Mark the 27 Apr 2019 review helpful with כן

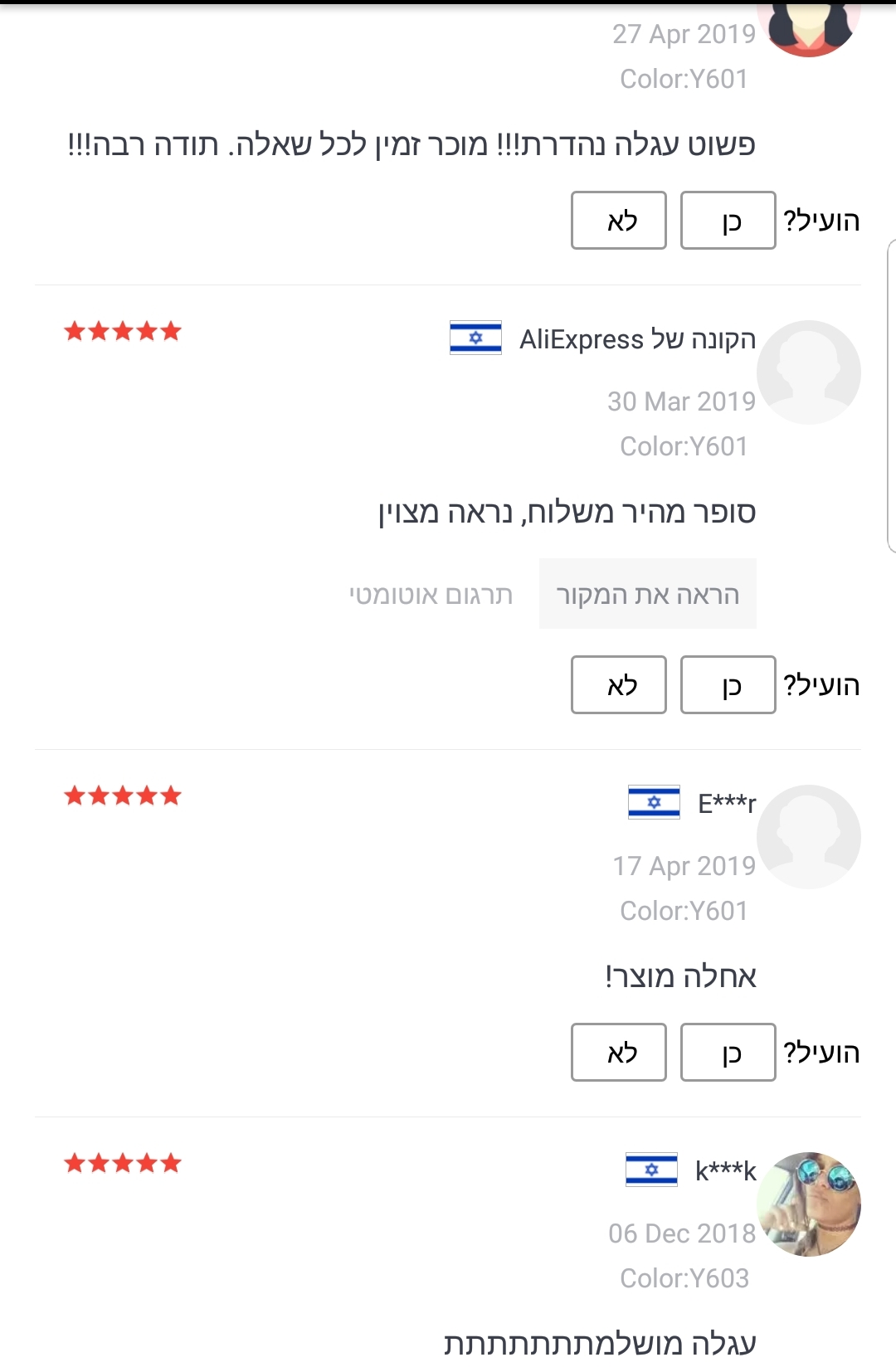pyautogui.click(x=728, y=221)
